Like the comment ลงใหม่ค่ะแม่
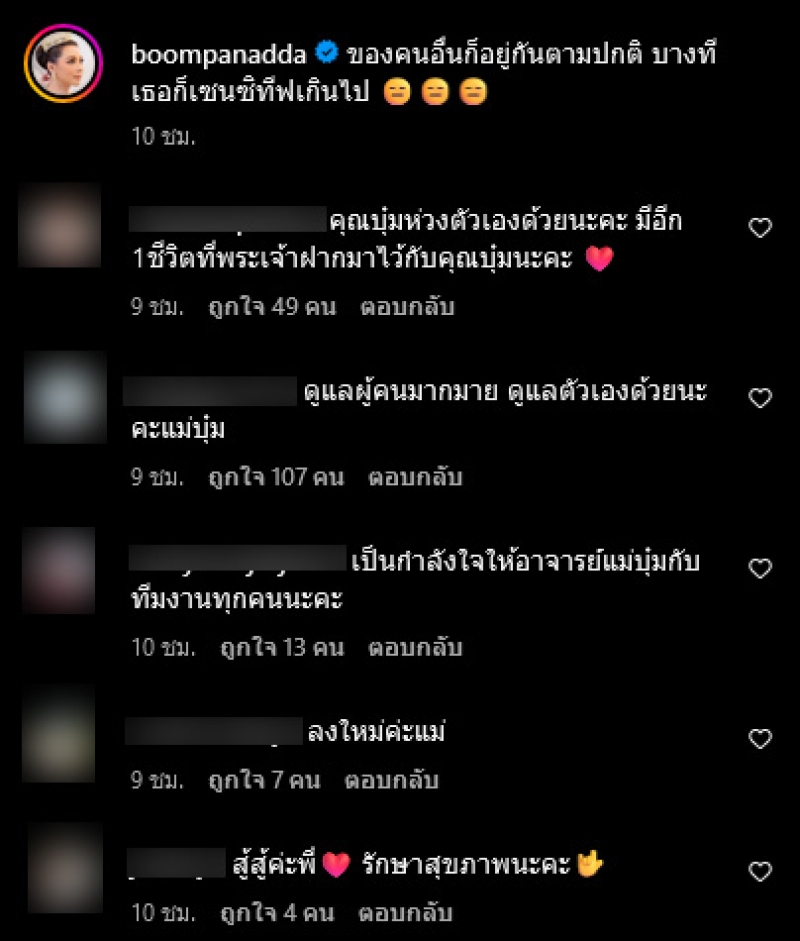 pos(760,739)
